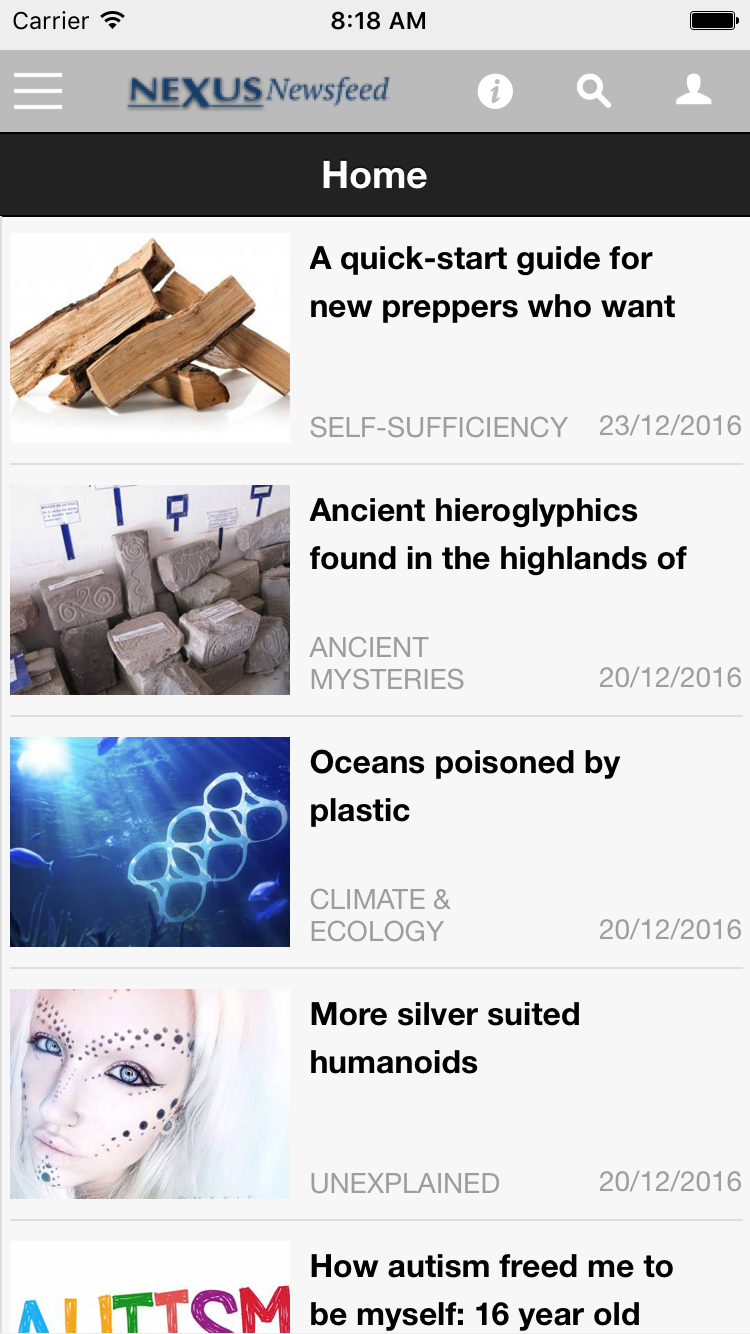750x1334 pixels.
Task: Open the hamburger navigation menu
Action: (38, 91)
